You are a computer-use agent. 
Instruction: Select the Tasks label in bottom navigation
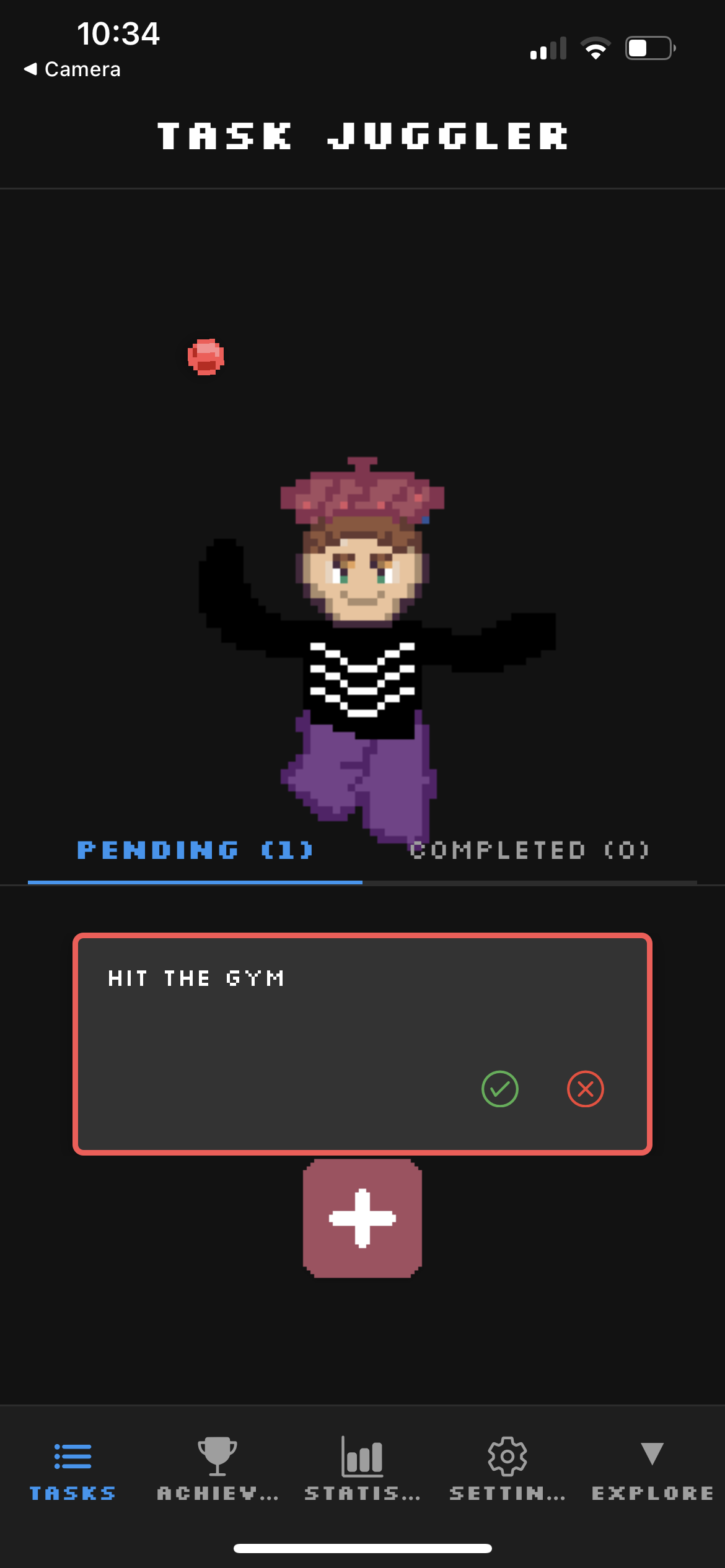tap(72, 1492)
